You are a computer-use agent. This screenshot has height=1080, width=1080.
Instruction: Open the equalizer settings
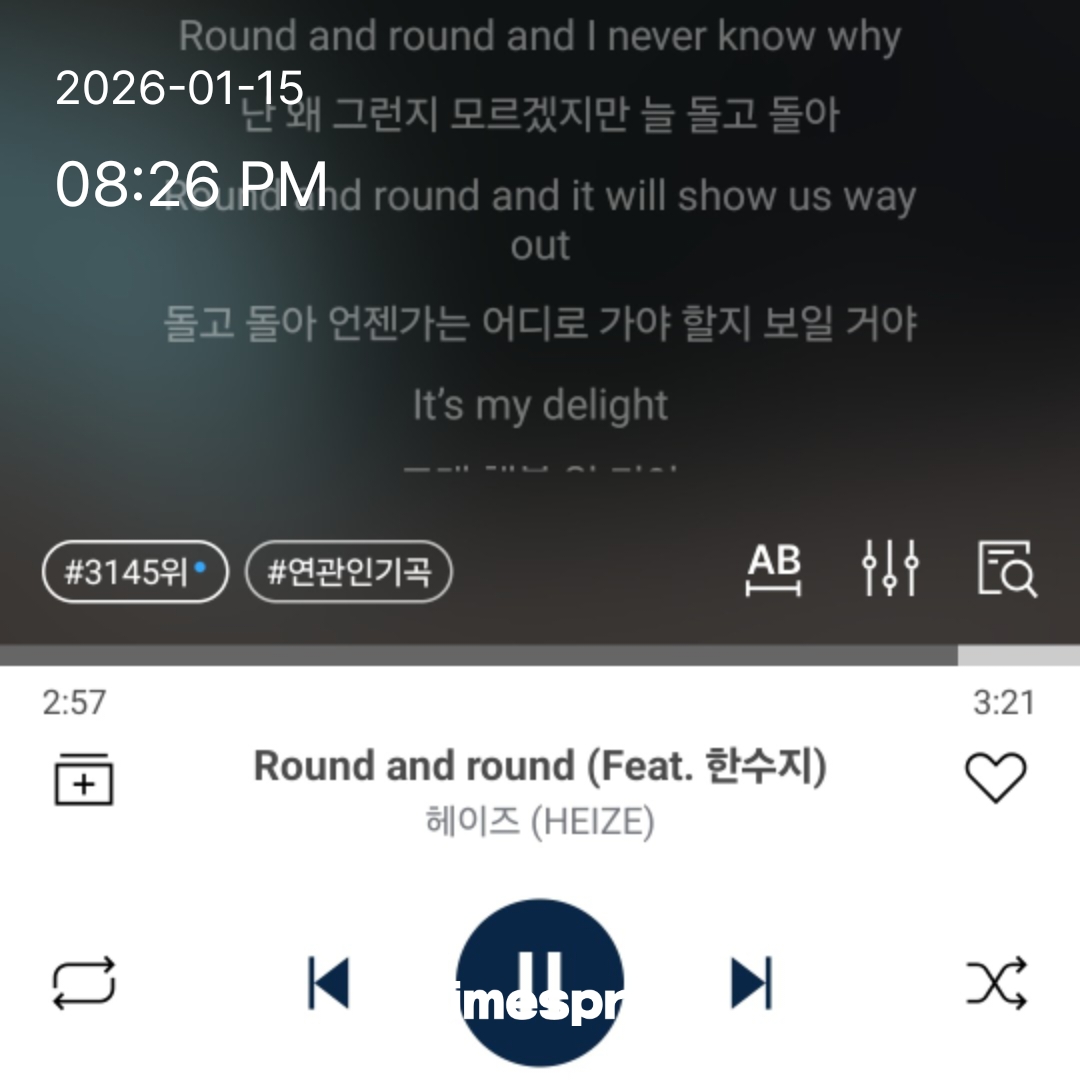pos(890,570)
